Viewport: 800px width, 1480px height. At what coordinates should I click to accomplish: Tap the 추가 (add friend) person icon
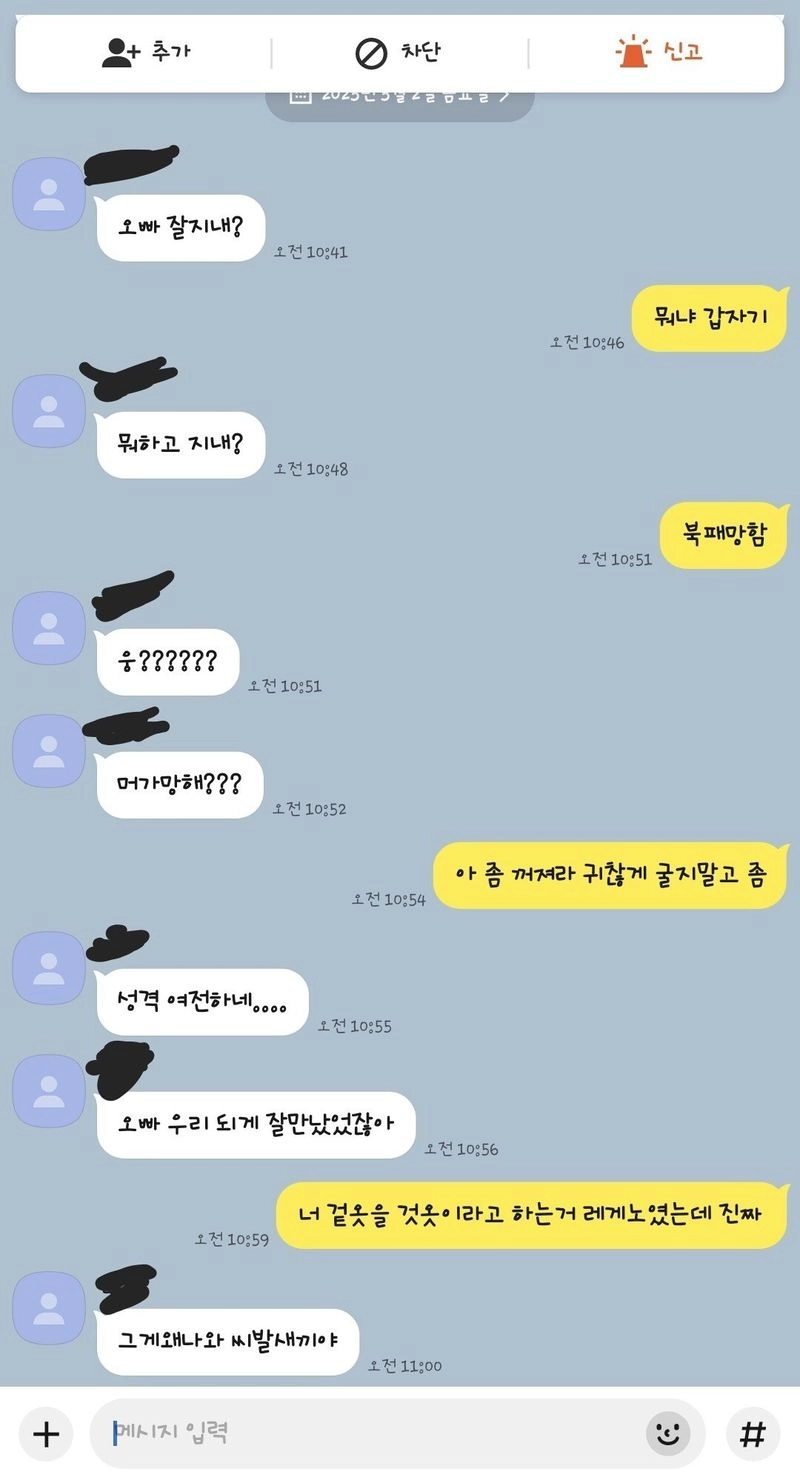pos(120,52)
